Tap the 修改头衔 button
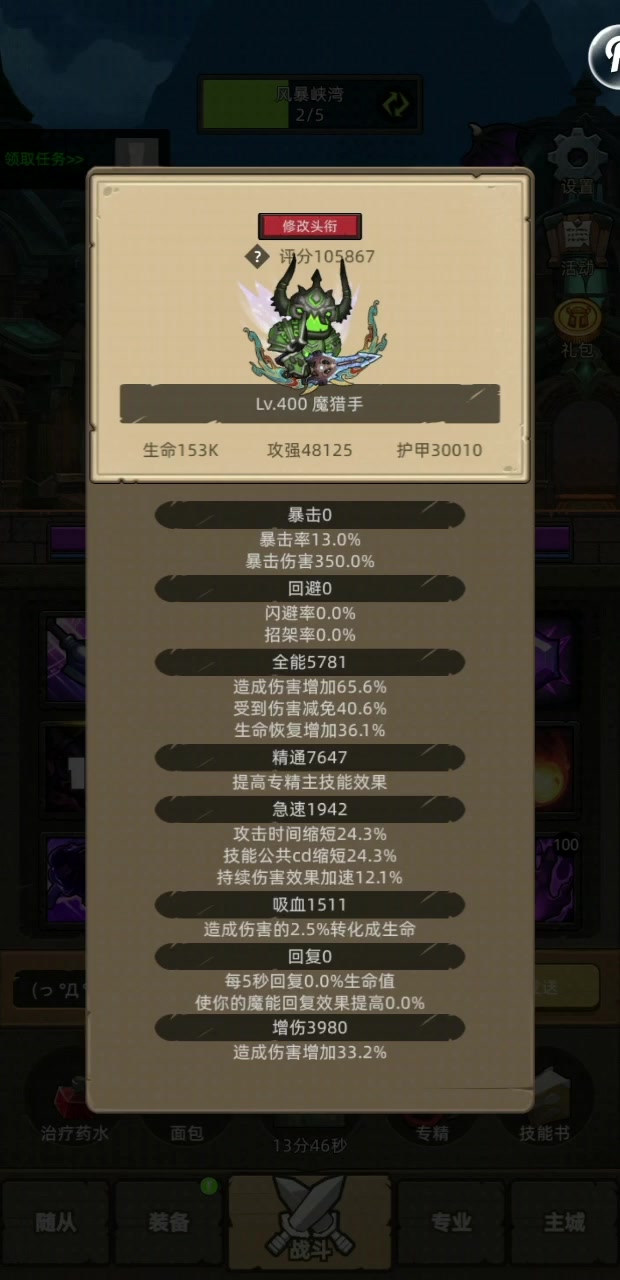 point(310,226)
